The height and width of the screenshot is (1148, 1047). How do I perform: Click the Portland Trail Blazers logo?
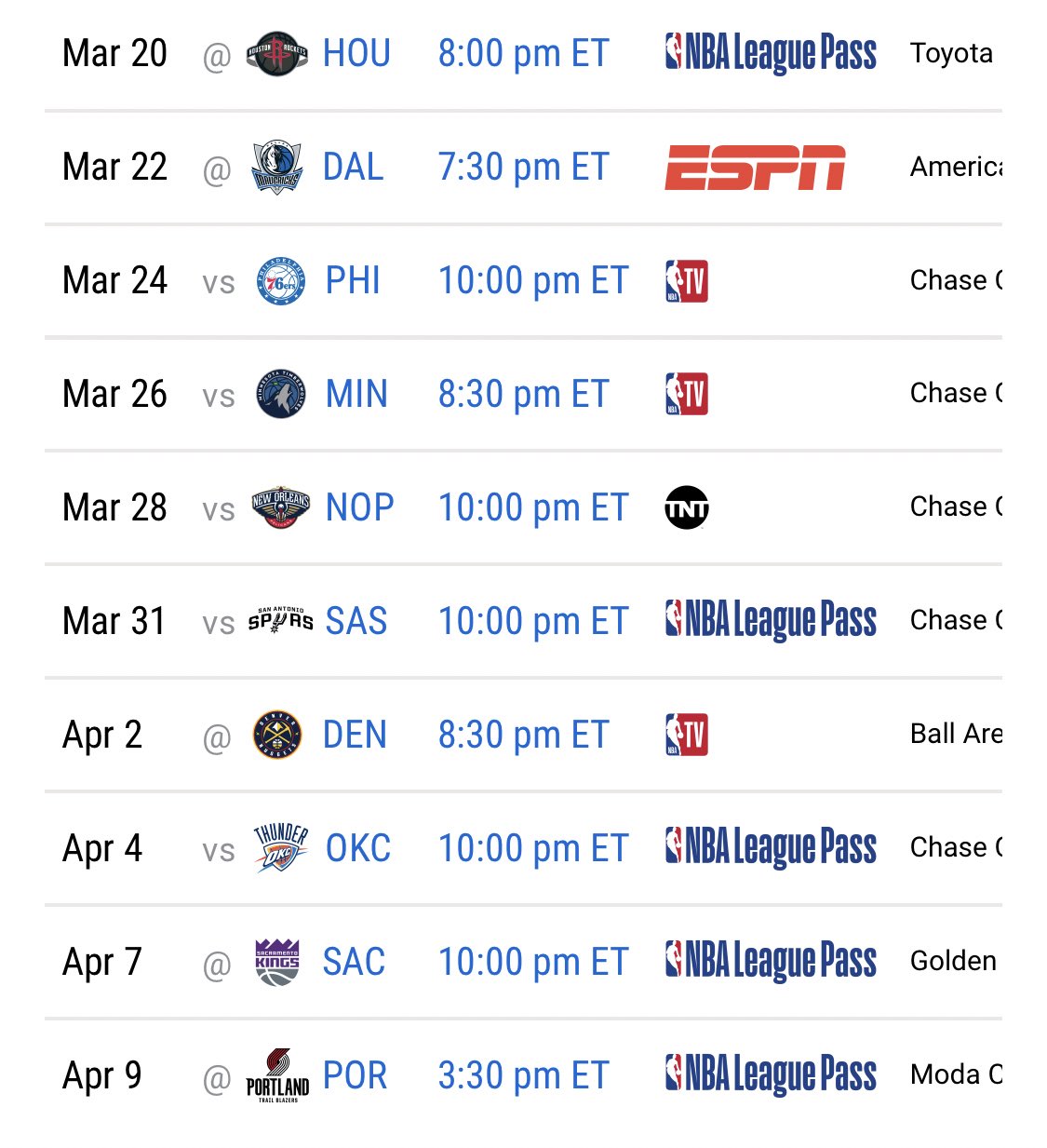coord(279,1075)
